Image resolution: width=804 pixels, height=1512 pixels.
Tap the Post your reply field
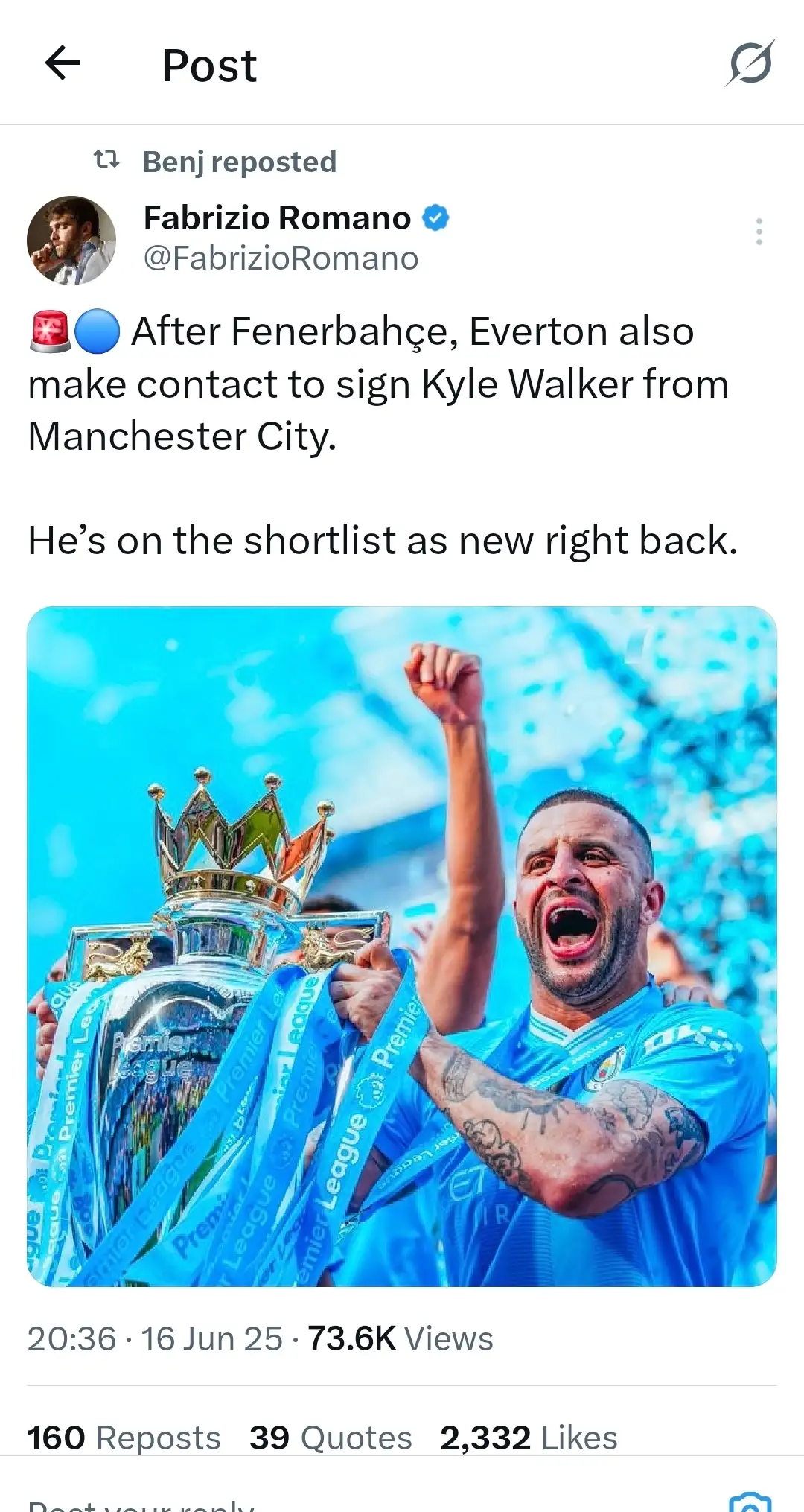click(141, 1505)
